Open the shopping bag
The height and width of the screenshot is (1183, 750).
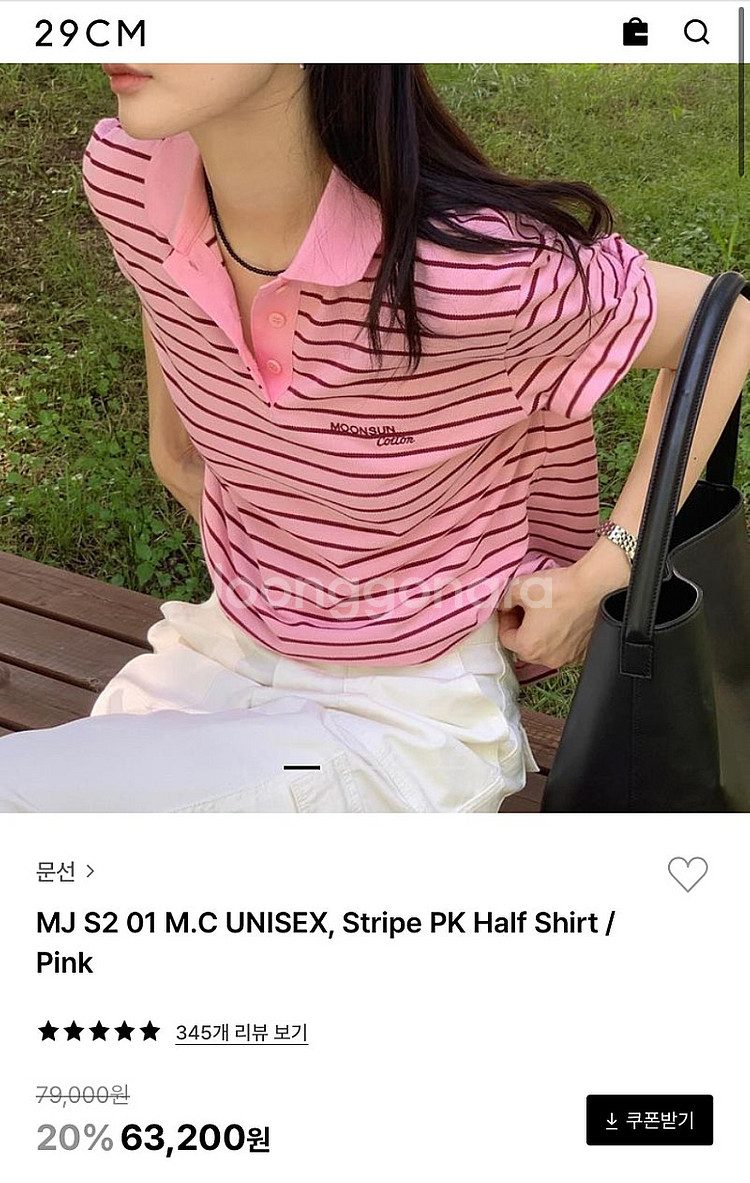click(635, 32)
